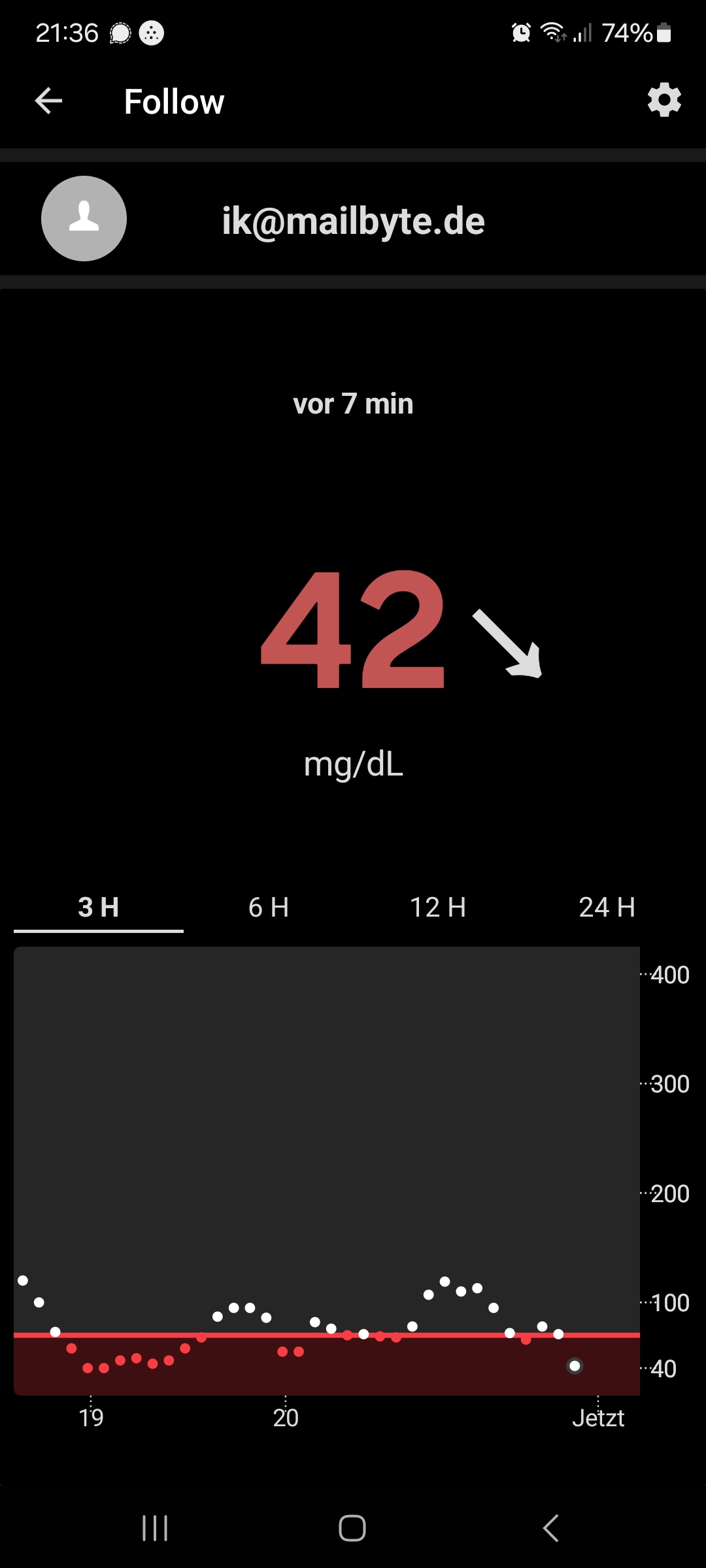
Task: Switch to the 12 H graph range
Action: click(x=437, y=907)
